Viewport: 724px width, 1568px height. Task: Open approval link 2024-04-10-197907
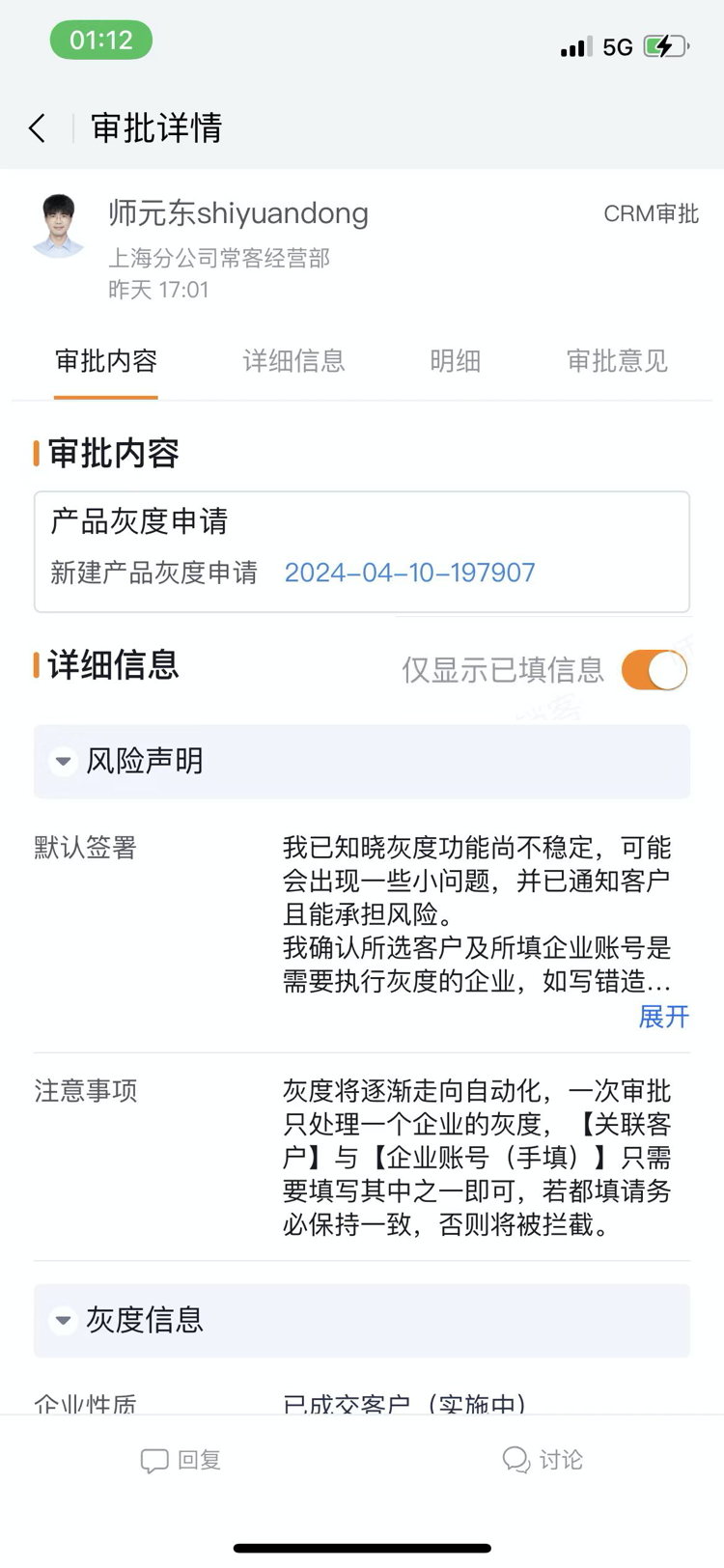[409, 573]
